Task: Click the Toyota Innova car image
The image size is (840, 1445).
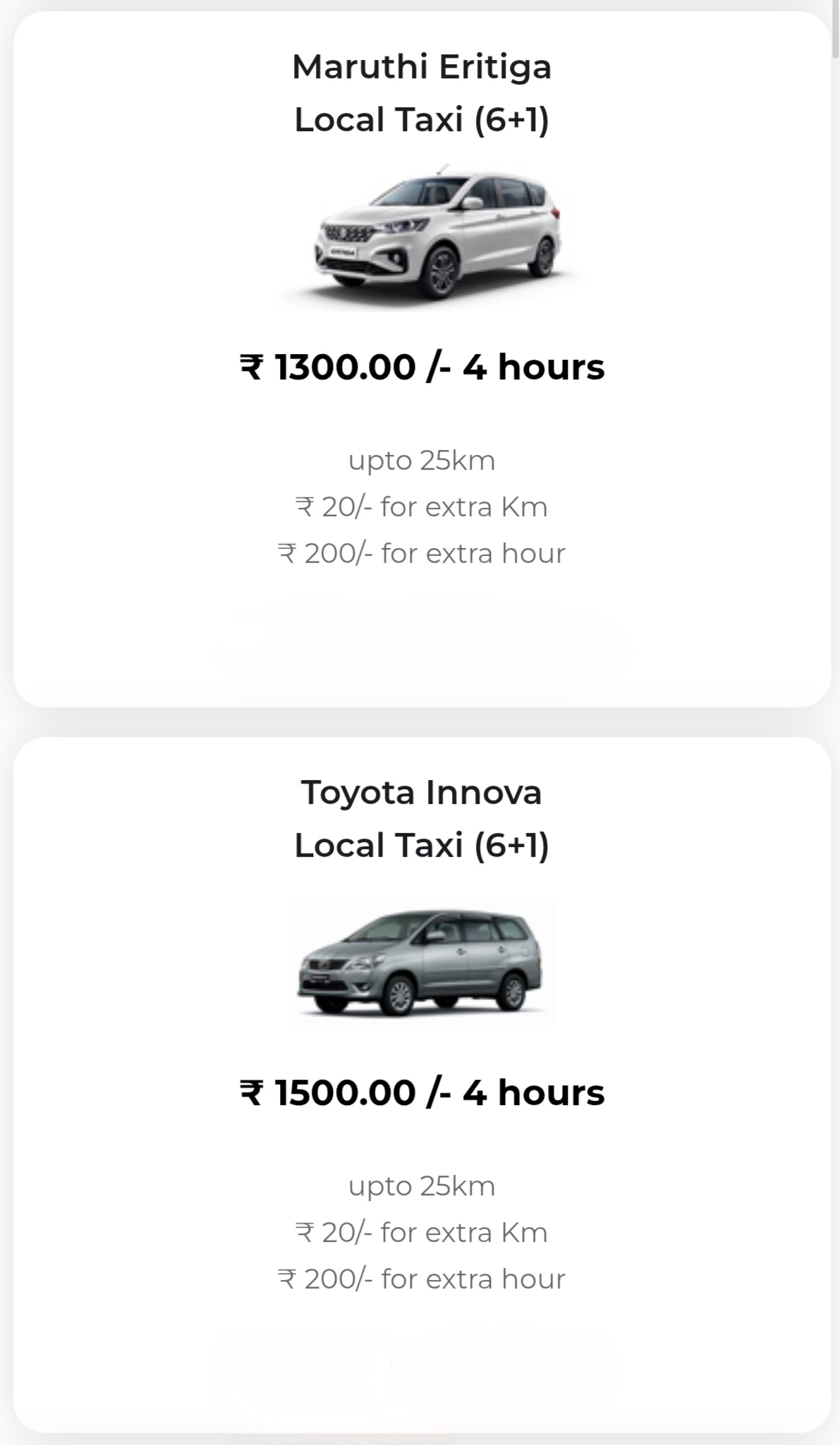Action: 423,977
